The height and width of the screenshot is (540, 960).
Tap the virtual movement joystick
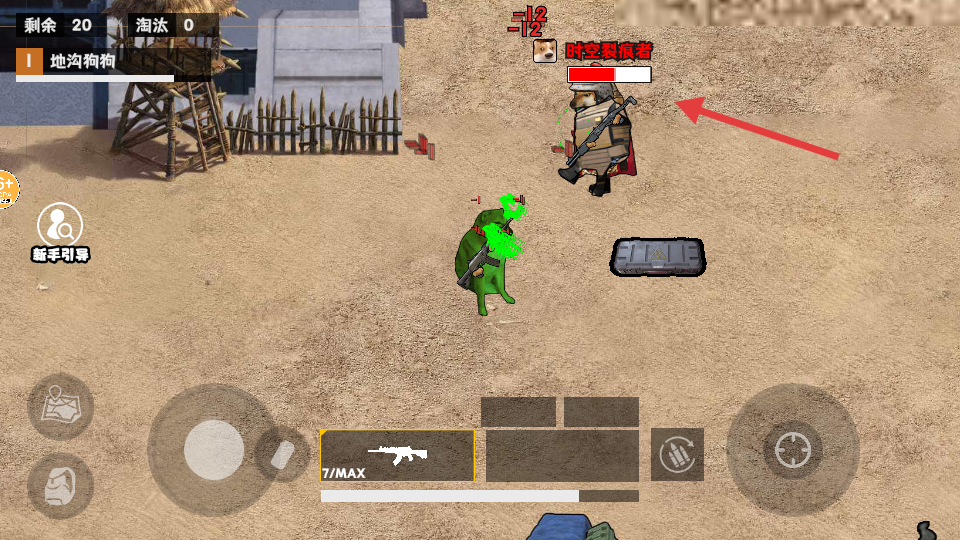coord(213,450)
